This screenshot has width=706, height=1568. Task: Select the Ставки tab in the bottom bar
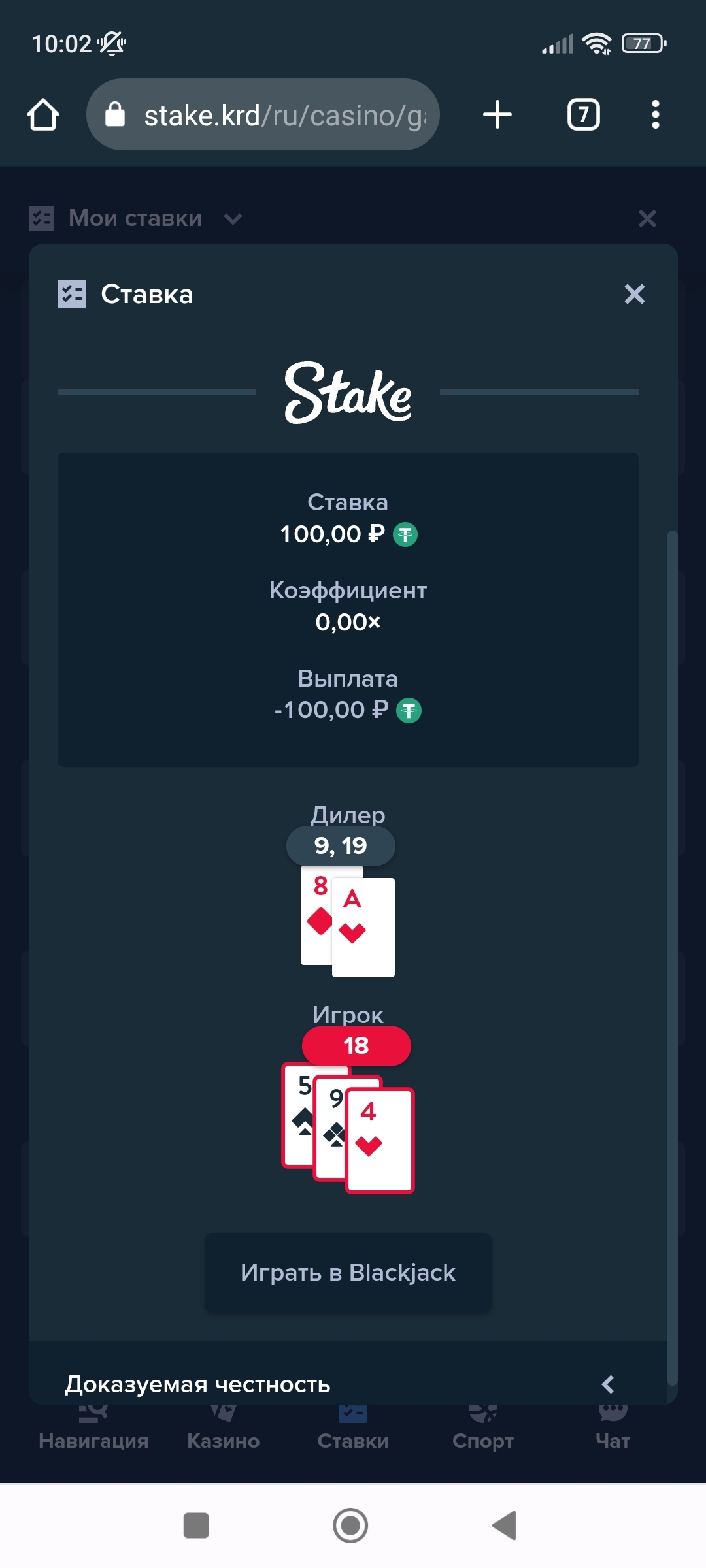coord(353,1429)
